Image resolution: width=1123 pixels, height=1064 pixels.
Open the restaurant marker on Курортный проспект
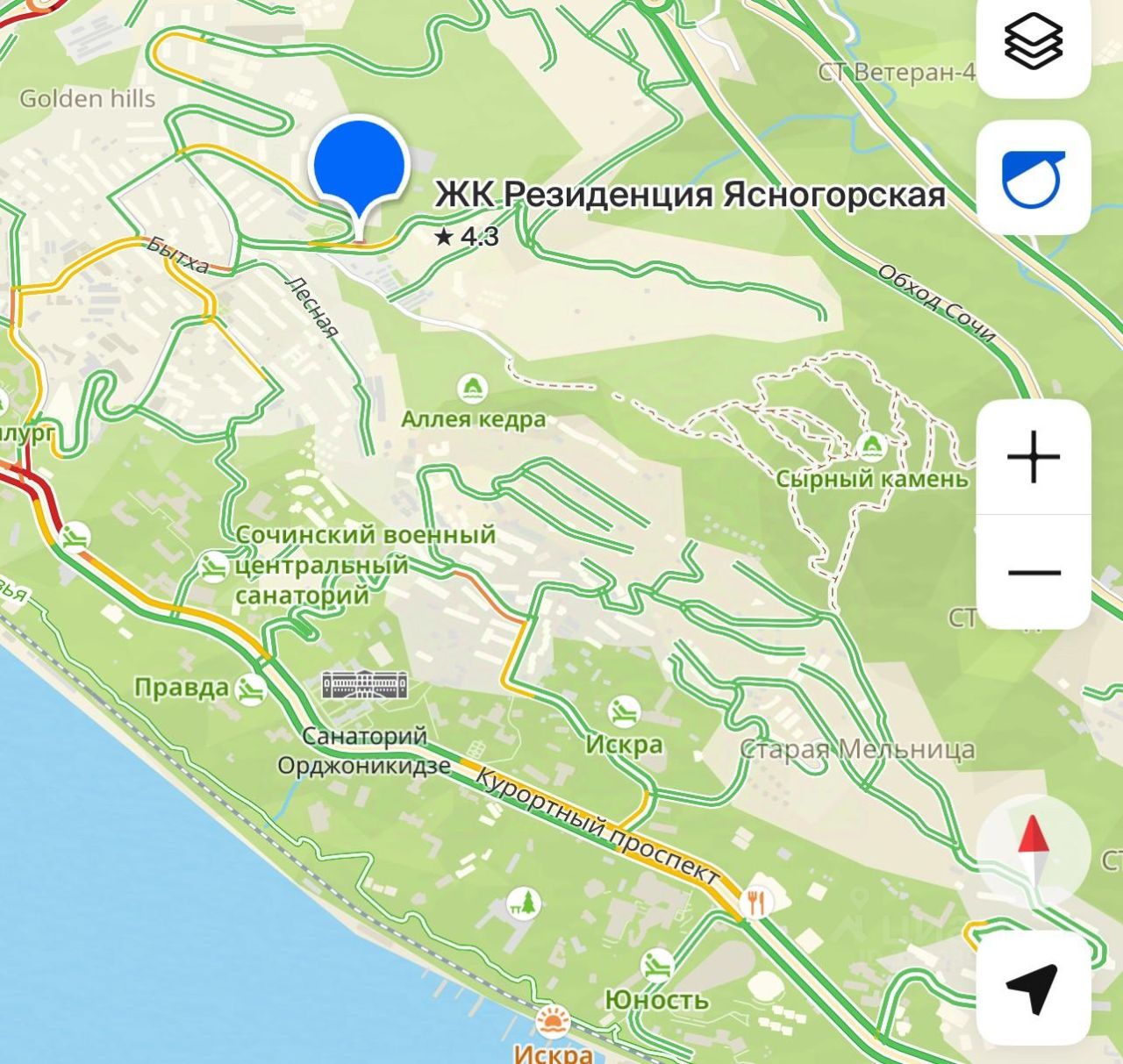tap(754, 901)
